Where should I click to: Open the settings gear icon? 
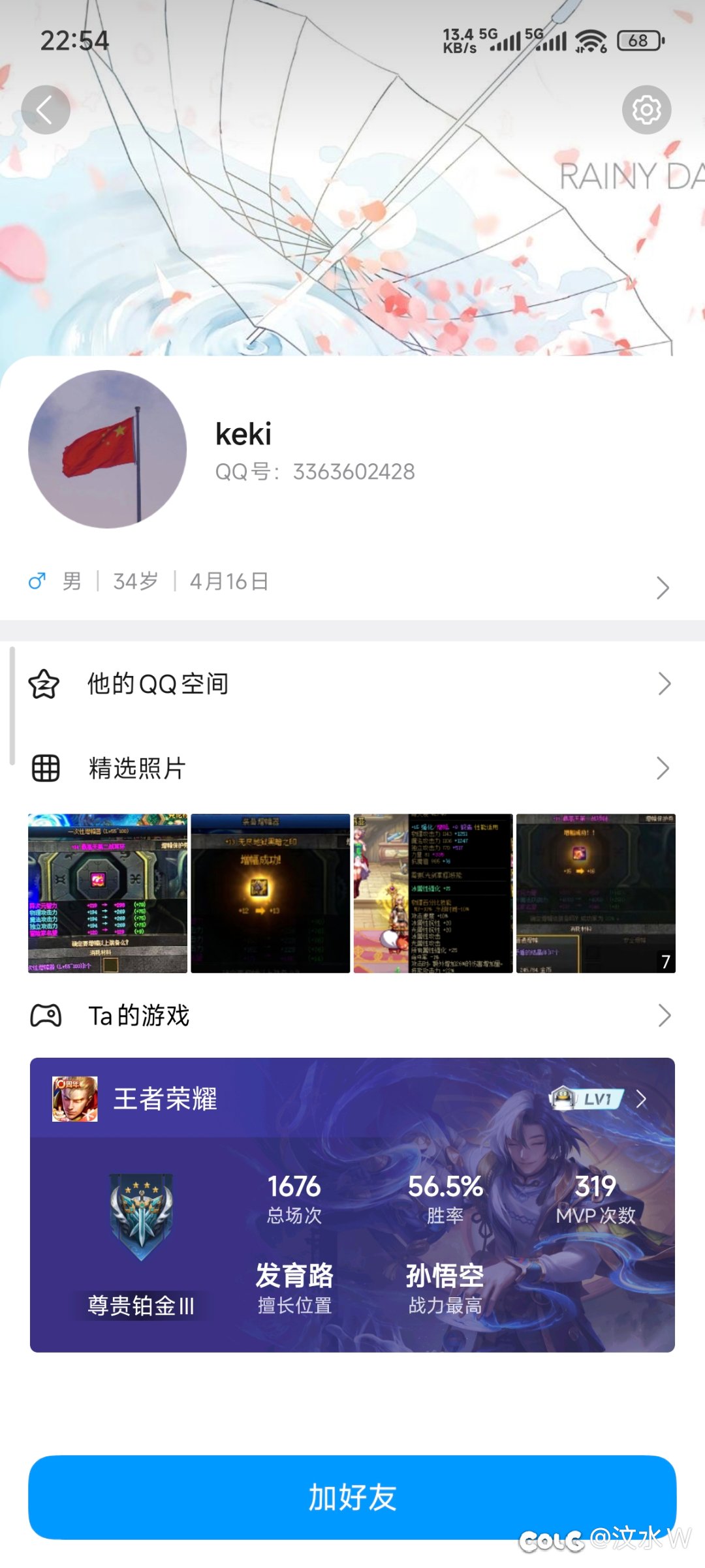[x=646, y=110]
